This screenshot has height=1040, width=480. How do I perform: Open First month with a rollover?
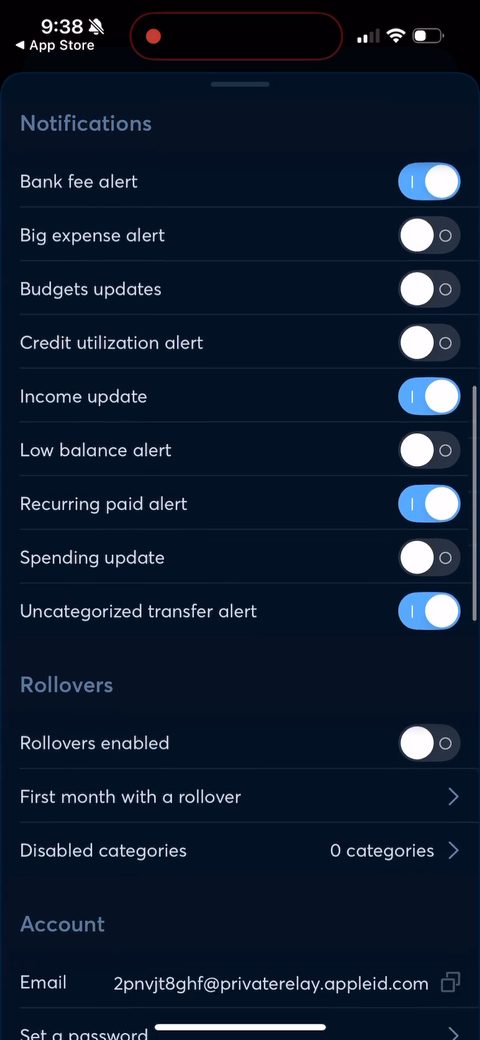tap(240, 797)
